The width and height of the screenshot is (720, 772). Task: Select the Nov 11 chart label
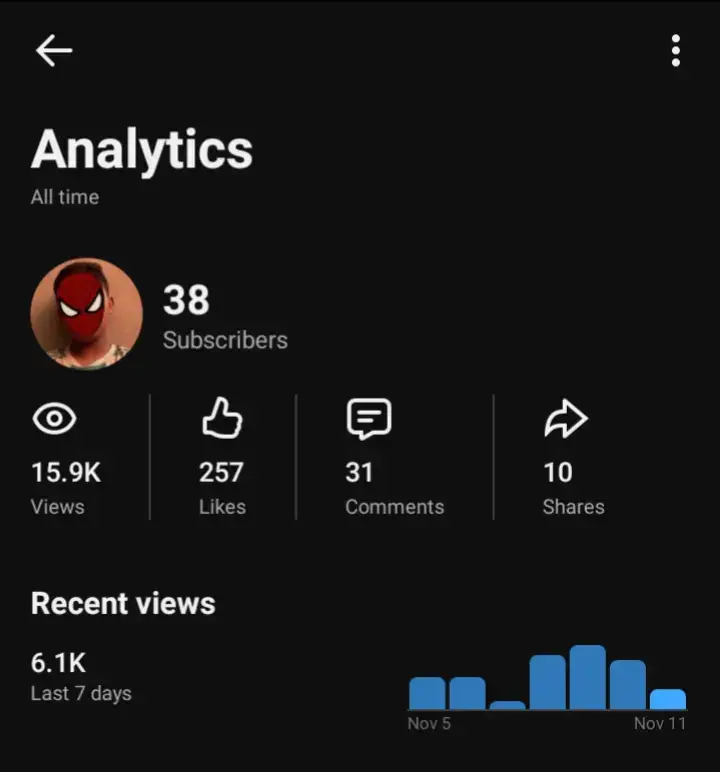click(x=659, y=723)
